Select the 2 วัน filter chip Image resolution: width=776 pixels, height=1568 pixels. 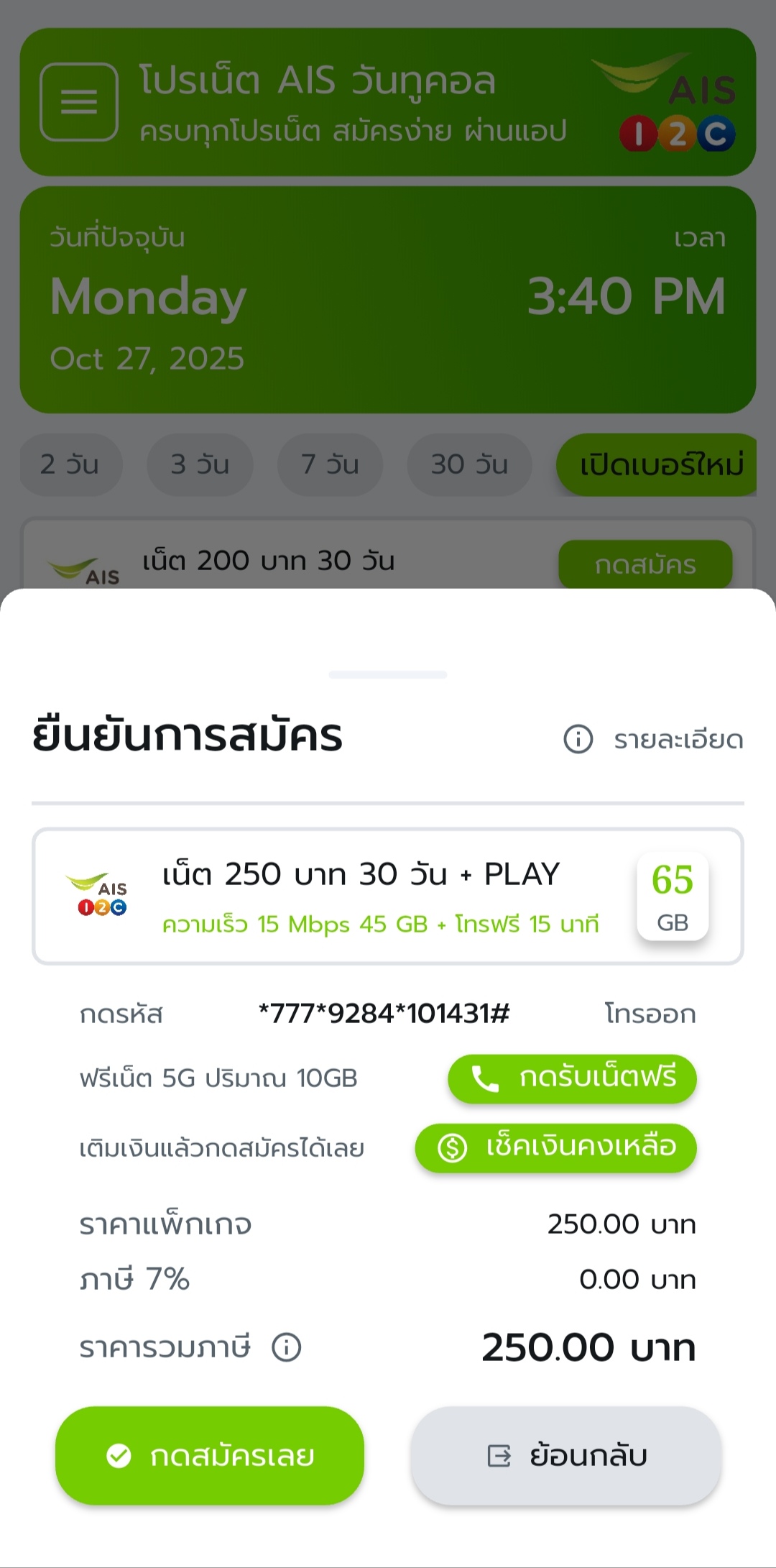click(70, 465)
